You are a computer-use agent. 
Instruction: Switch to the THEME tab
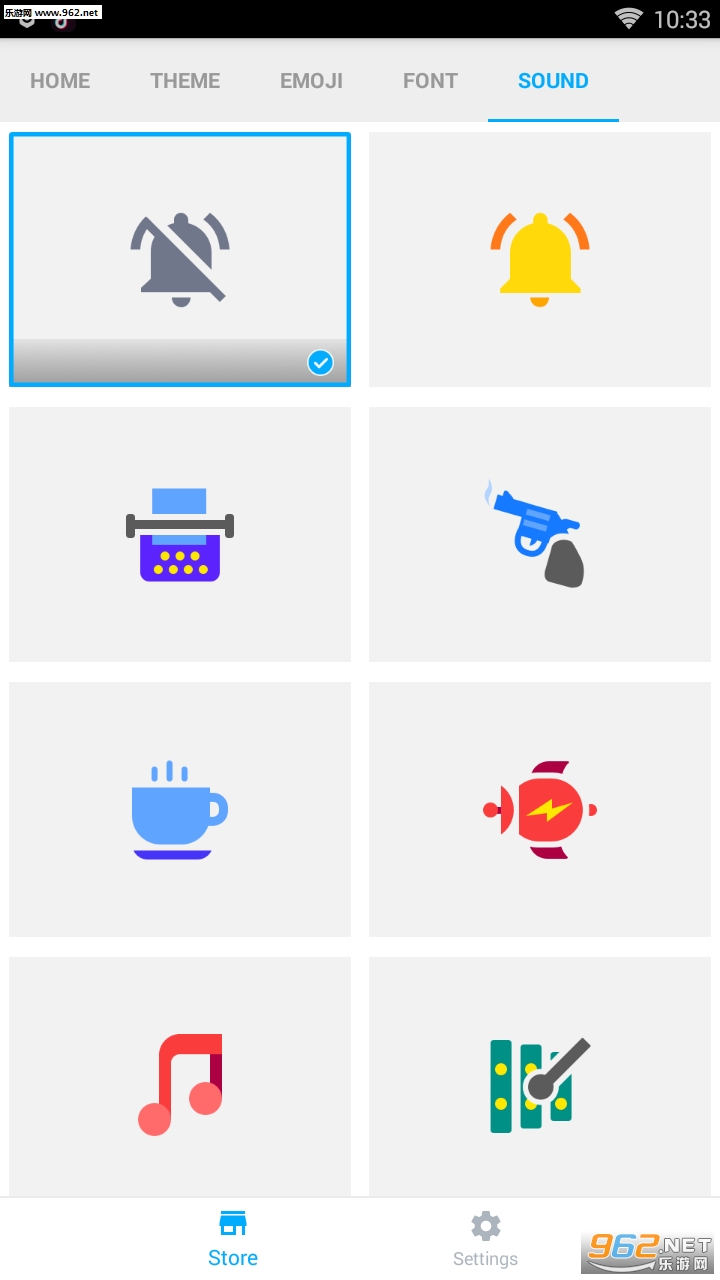tap(185, 81)
